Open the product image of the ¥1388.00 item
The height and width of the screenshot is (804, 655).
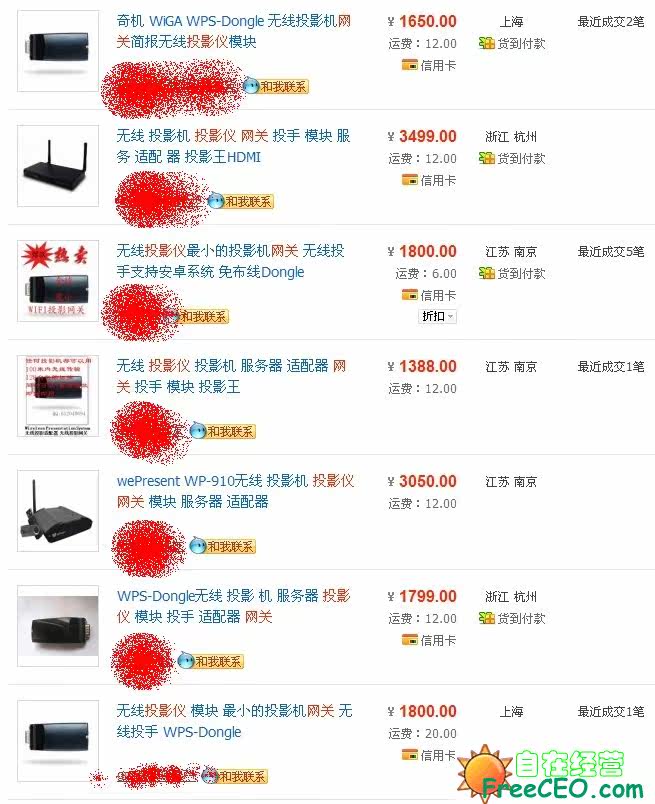[58, 396]
